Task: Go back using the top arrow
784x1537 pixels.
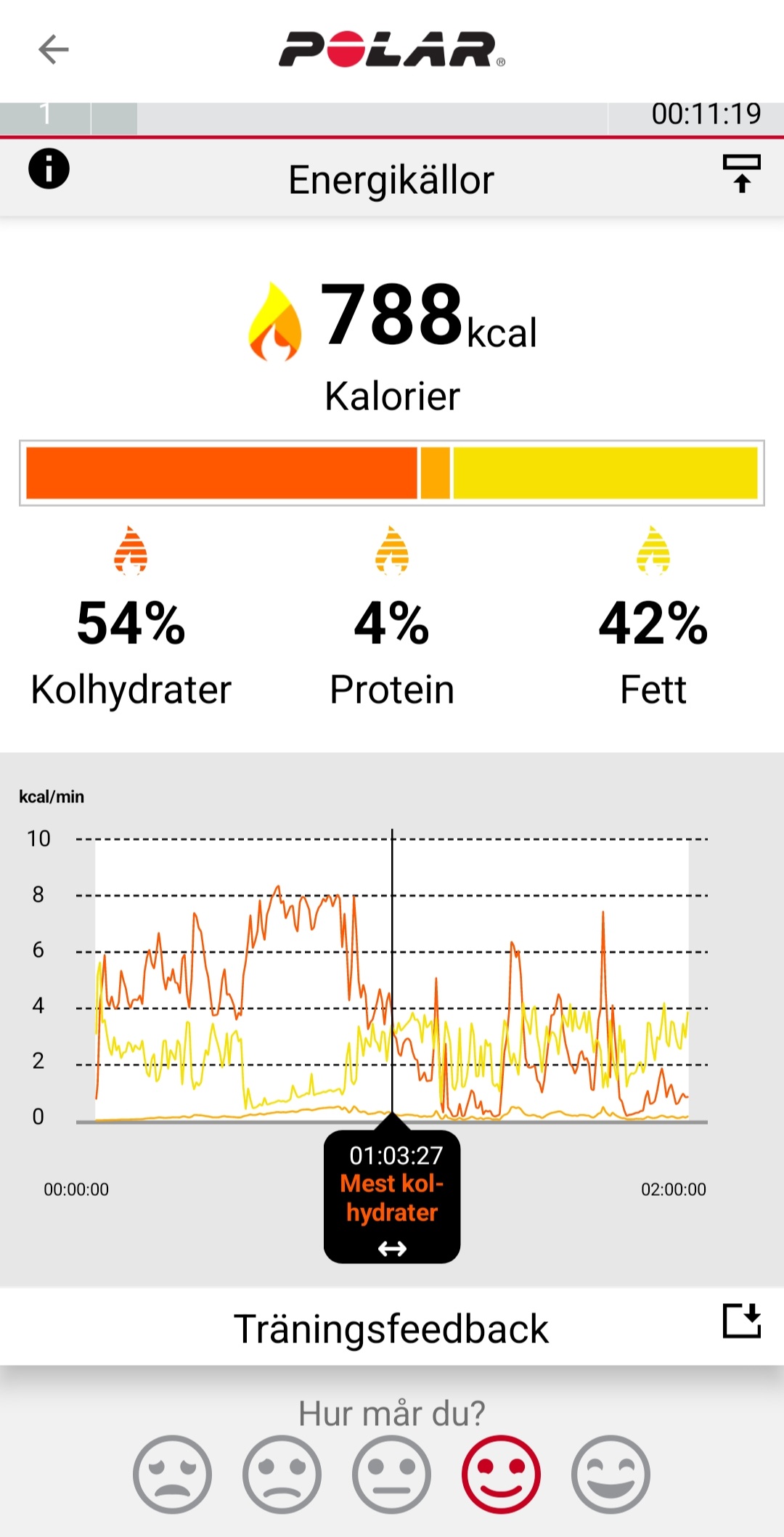Action: pos(53,49)
